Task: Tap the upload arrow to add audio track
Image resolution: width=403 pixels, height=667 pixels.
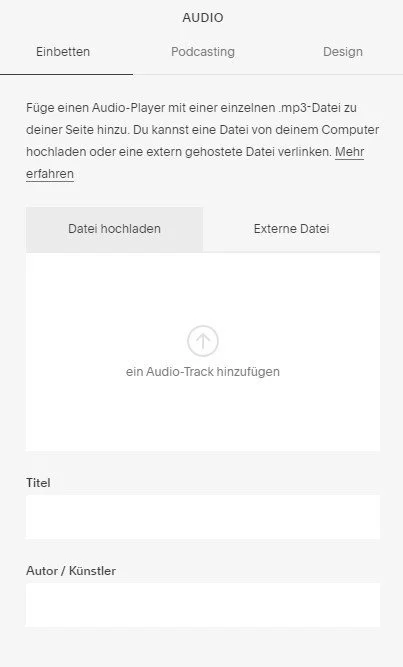Action: pyautogui.click(x=203, y=341)
